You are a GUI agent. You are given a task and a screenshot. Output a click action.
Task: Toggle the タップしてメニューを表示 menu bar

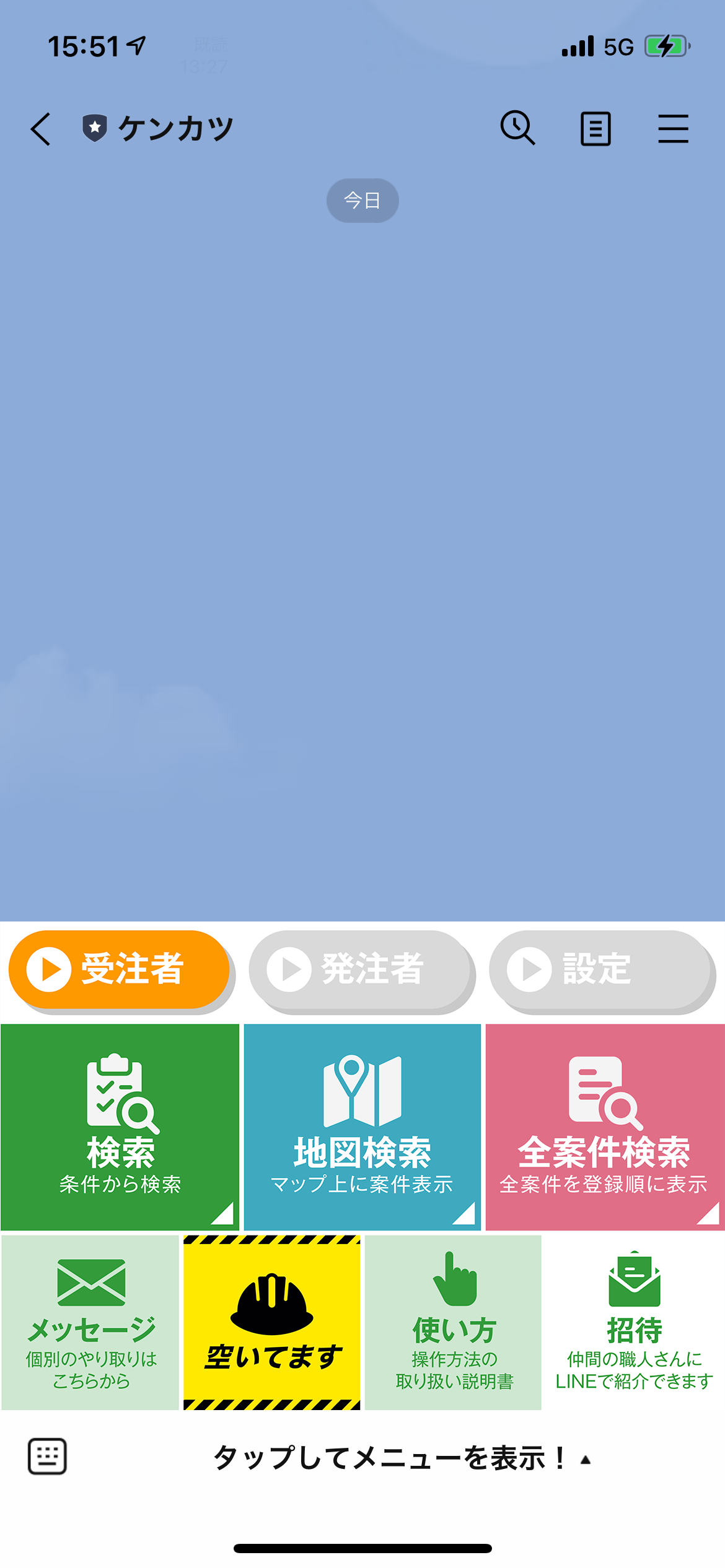point(402,1458)
